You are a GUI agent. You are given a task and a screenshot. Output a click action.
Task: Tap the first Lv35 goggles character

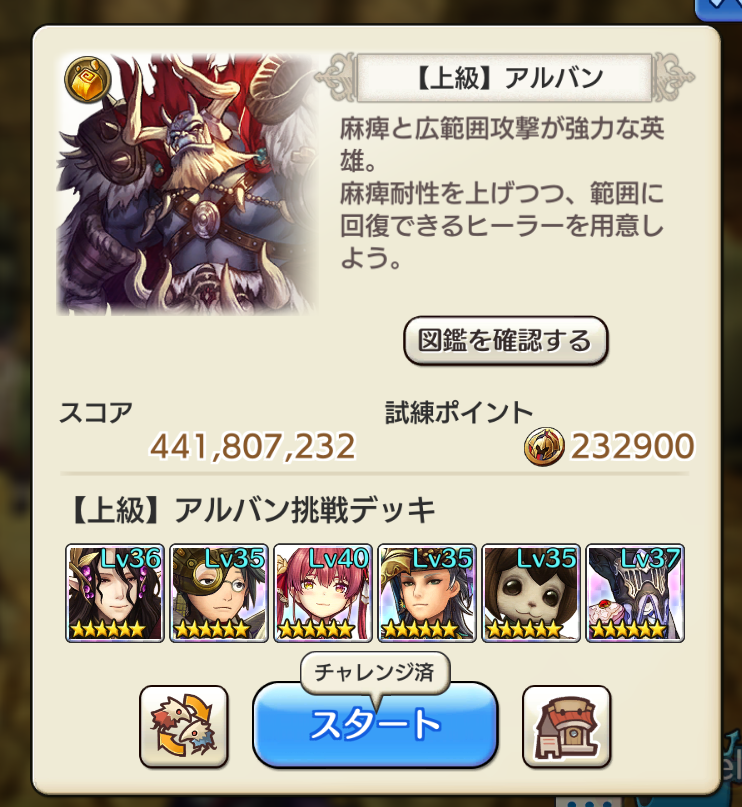pos(219,593)
